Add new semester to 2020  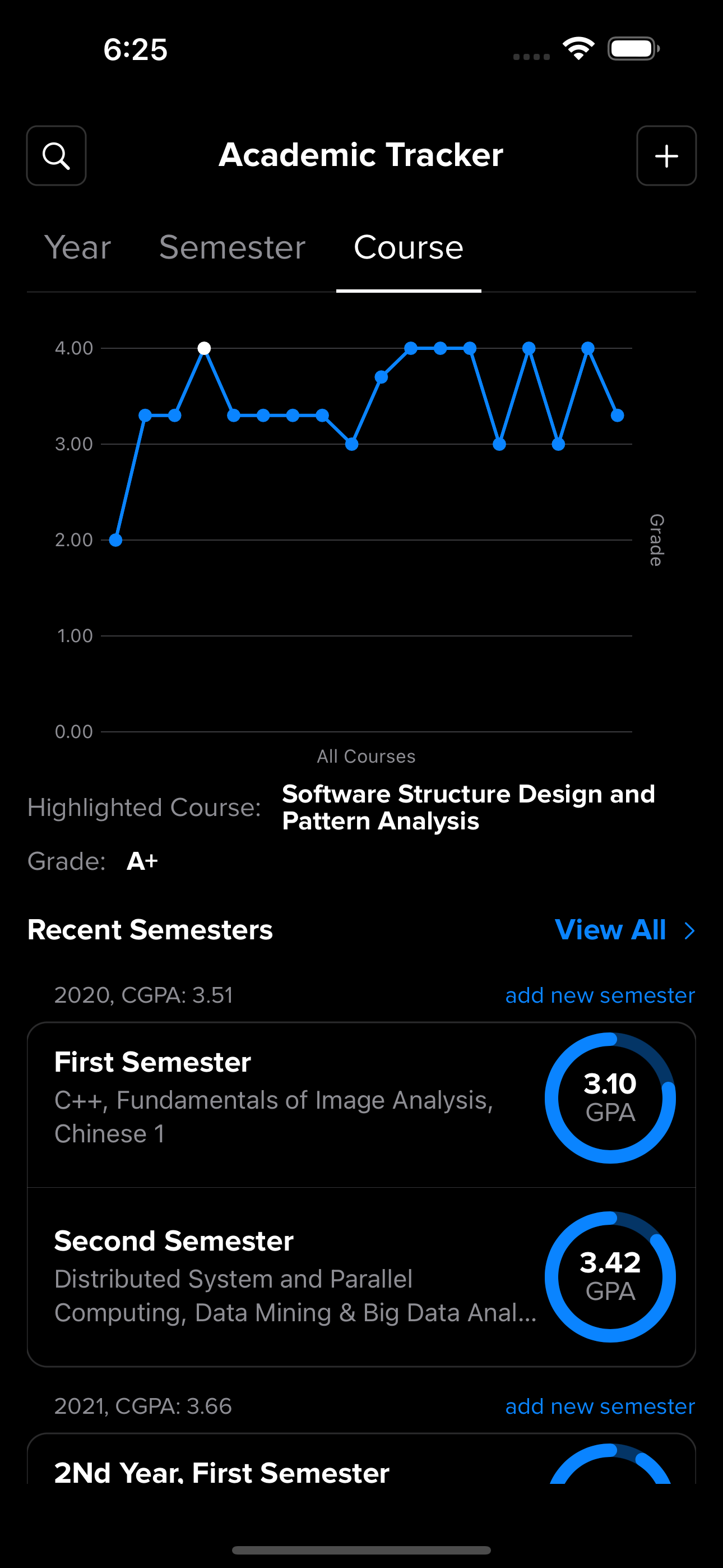pyautogui.click(x=600, y=995)
